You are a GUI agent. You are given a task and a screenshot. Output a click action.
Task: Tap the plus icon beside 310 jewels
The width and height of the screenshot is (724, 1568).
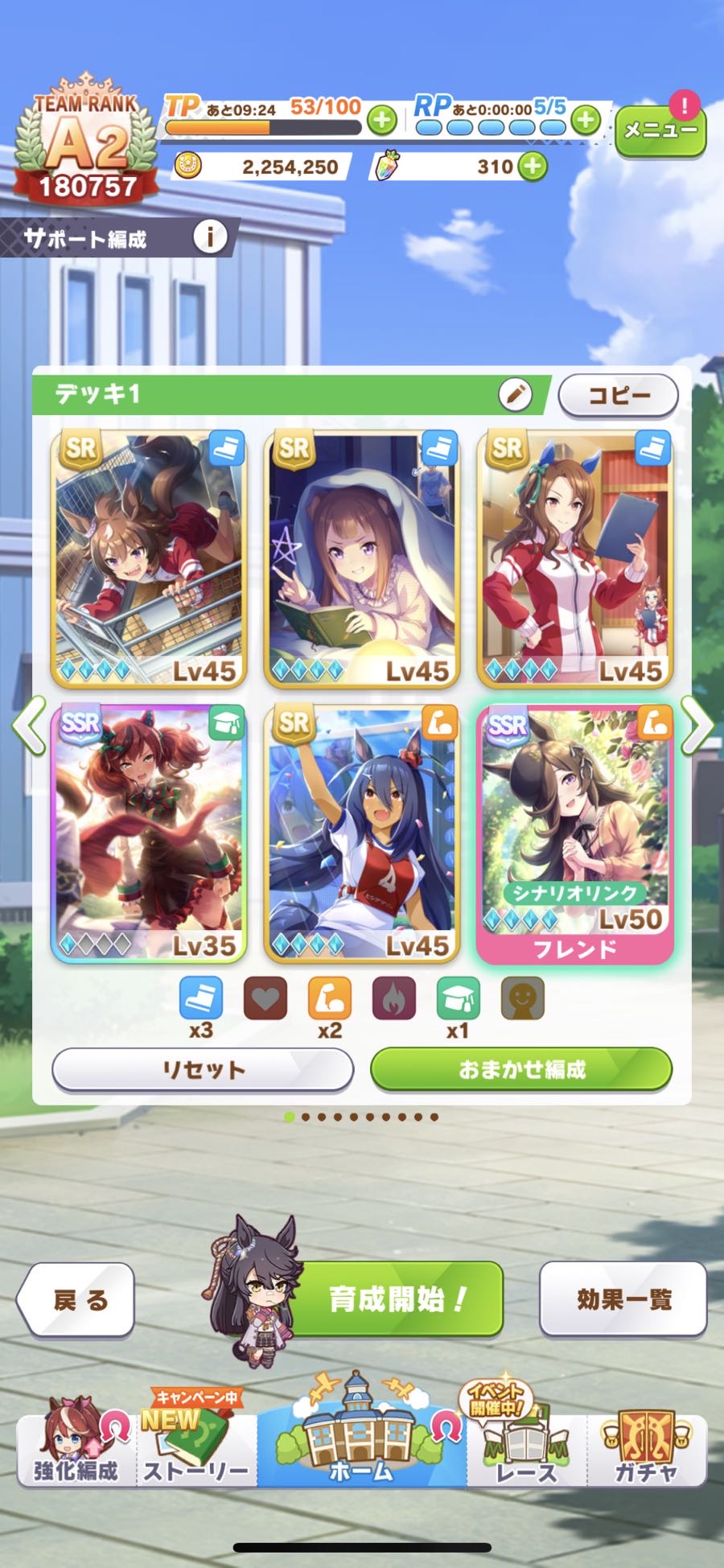[532, 167]
